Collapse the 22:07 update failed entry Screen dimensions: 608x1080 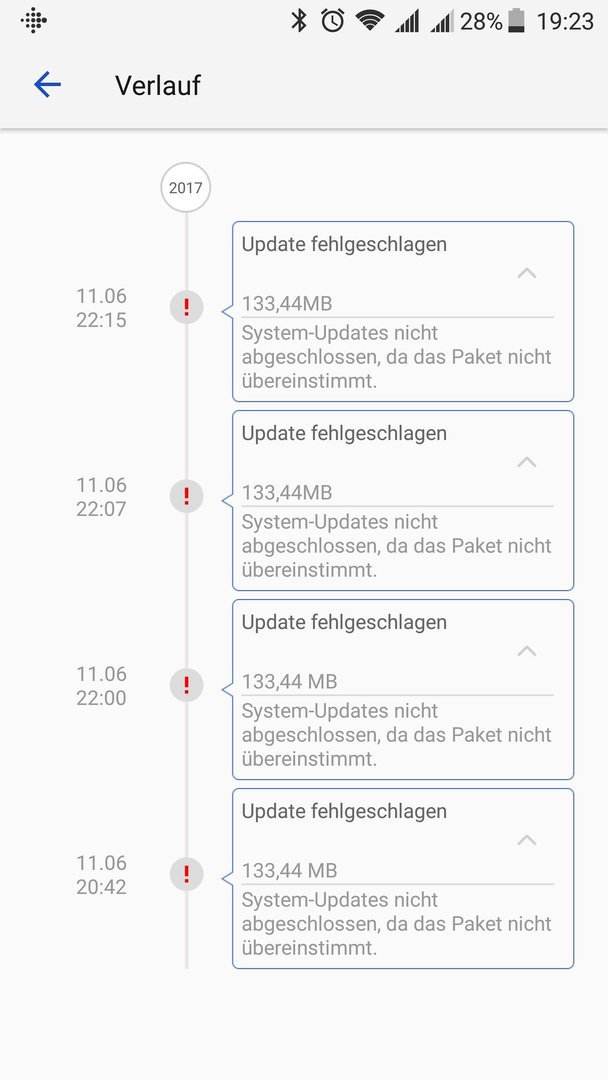click(527, 462)
